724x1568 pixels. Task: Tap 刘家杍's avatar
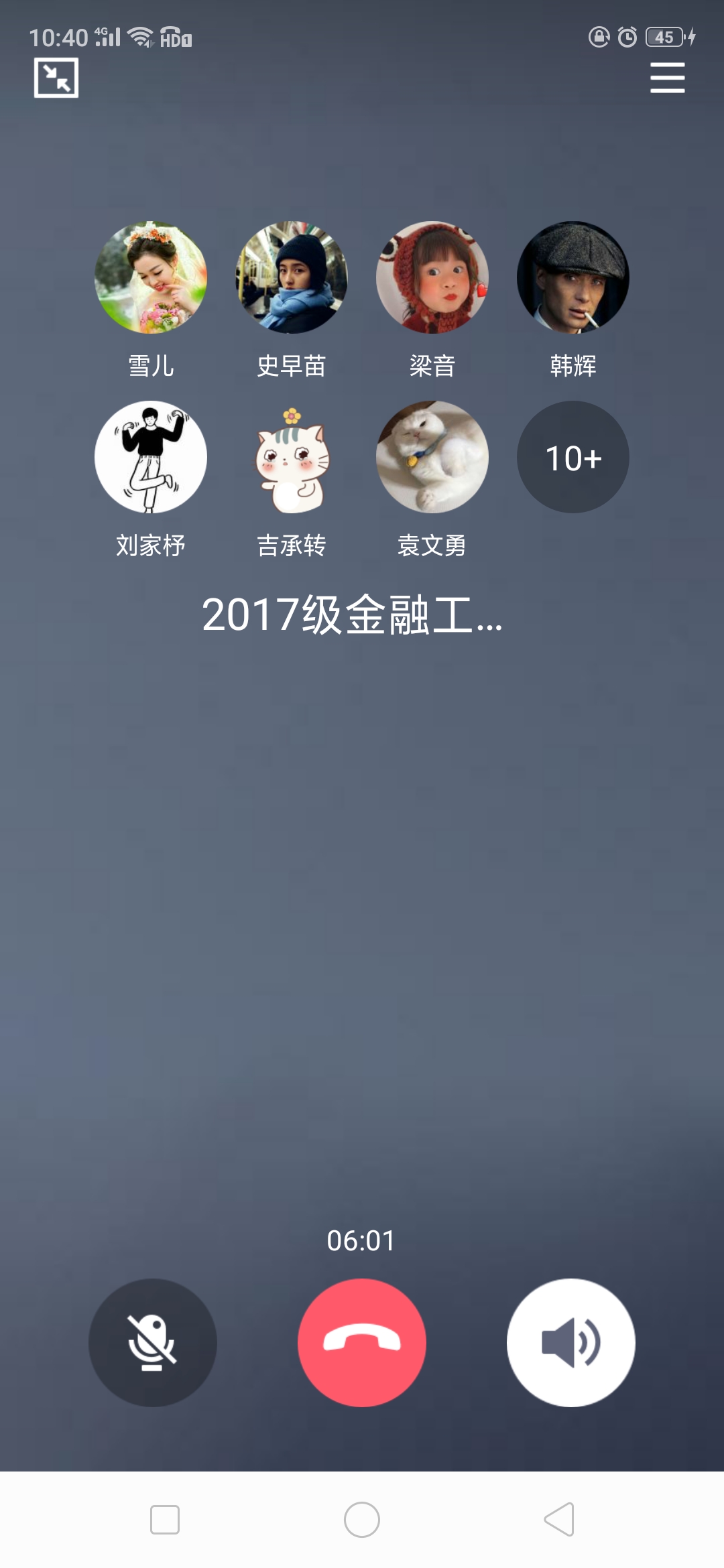tap(151, 457)
